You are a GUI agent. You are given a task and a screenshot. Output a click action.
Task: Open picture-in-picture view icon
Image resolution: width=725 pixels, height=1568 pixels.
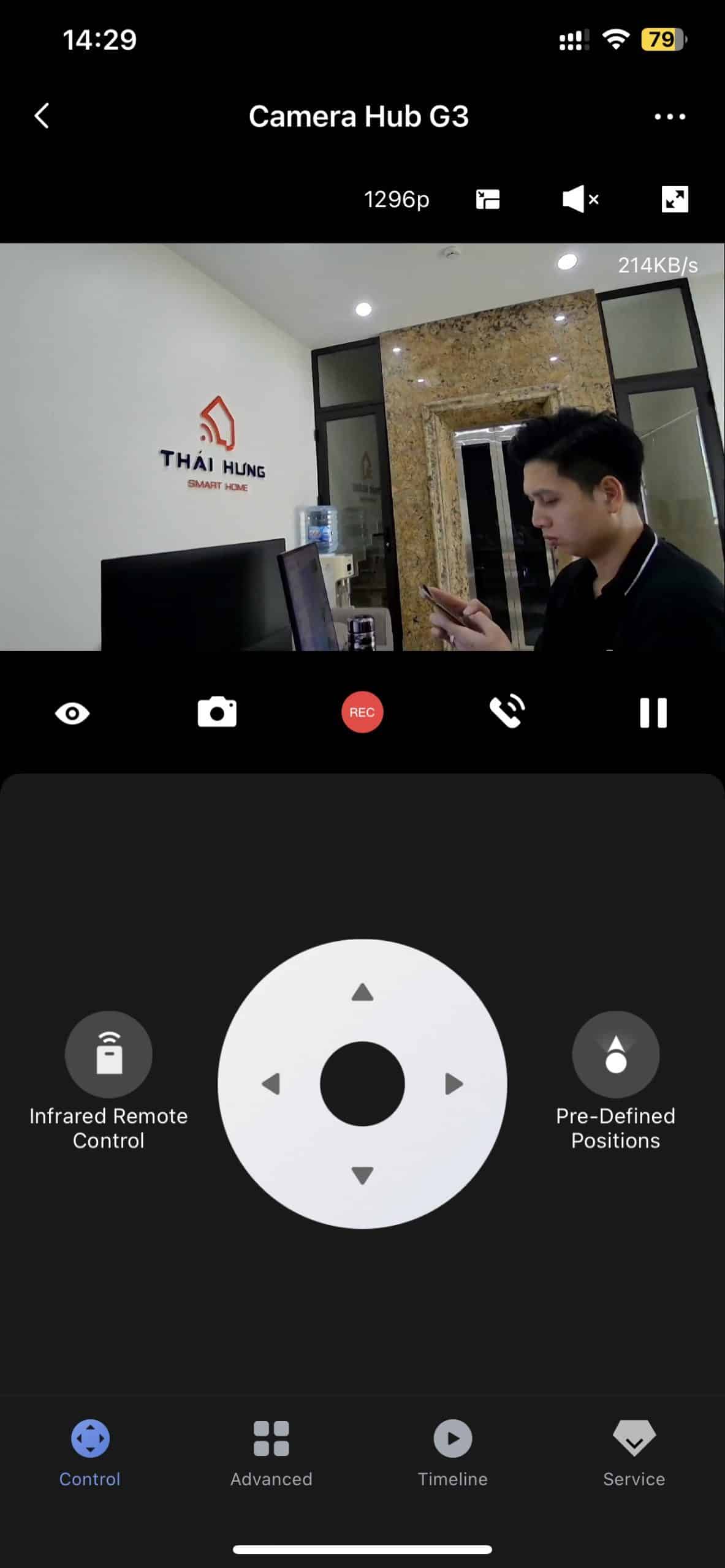(x=488, y=198)
